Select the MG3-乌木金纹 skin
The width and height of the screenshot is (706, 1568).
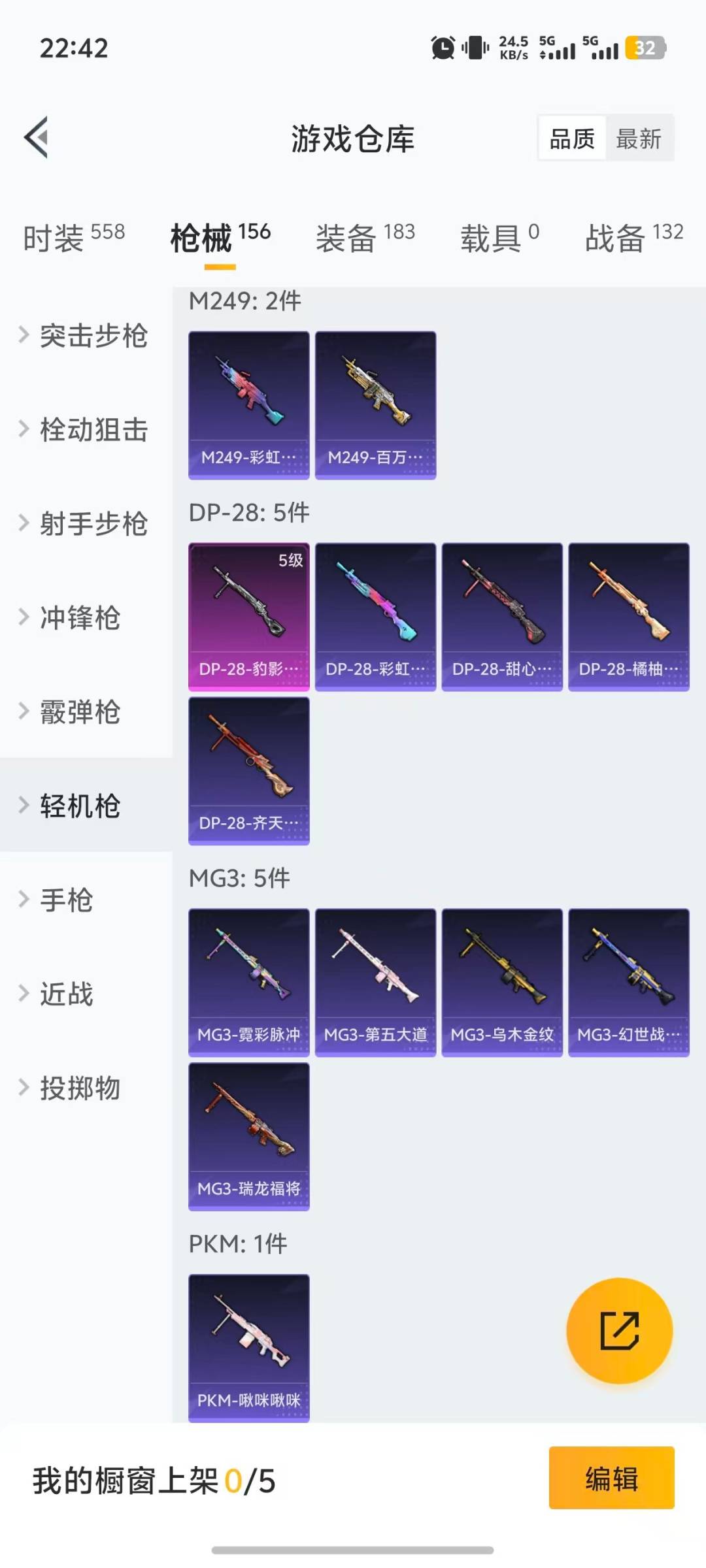(501, 980)
